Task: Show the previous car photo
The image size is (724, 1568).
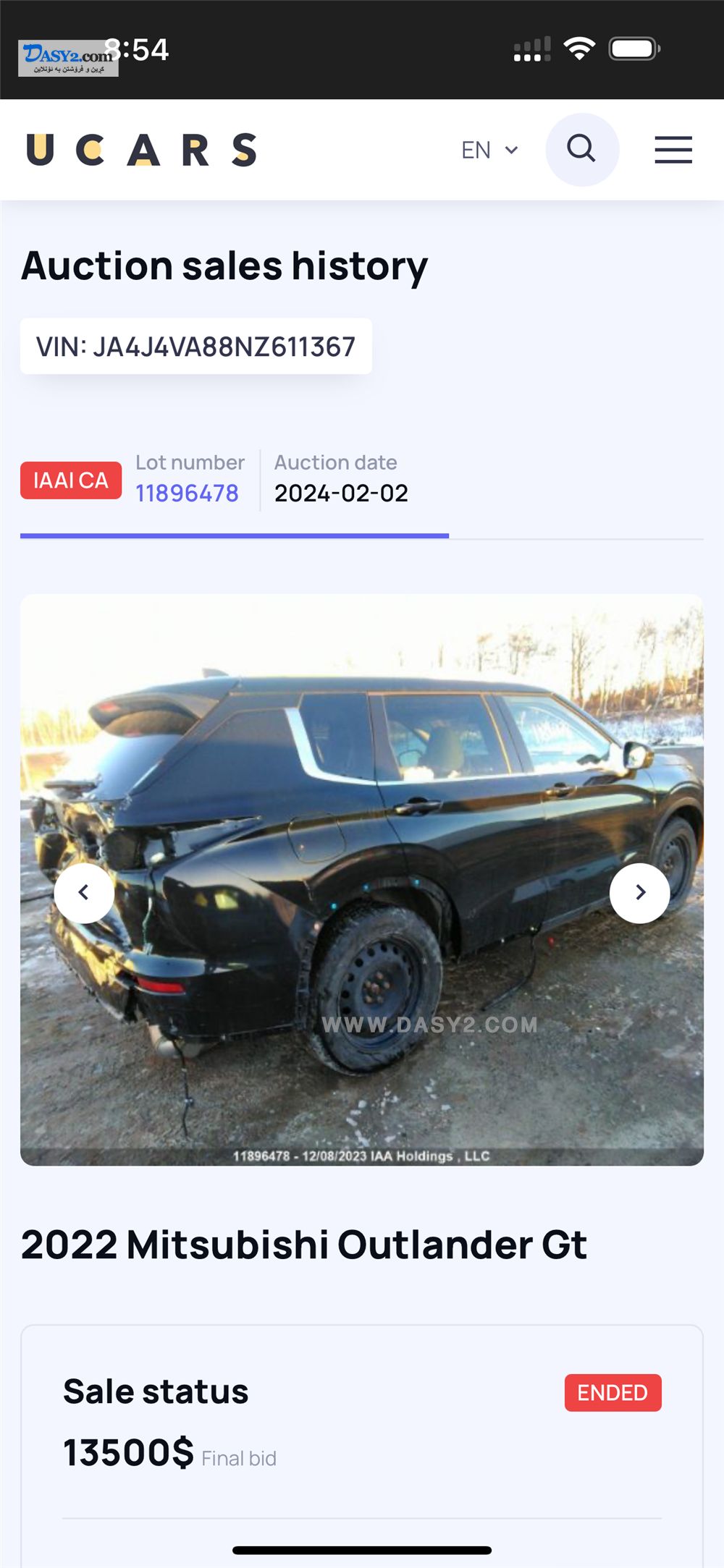Action: click(84, 893)
